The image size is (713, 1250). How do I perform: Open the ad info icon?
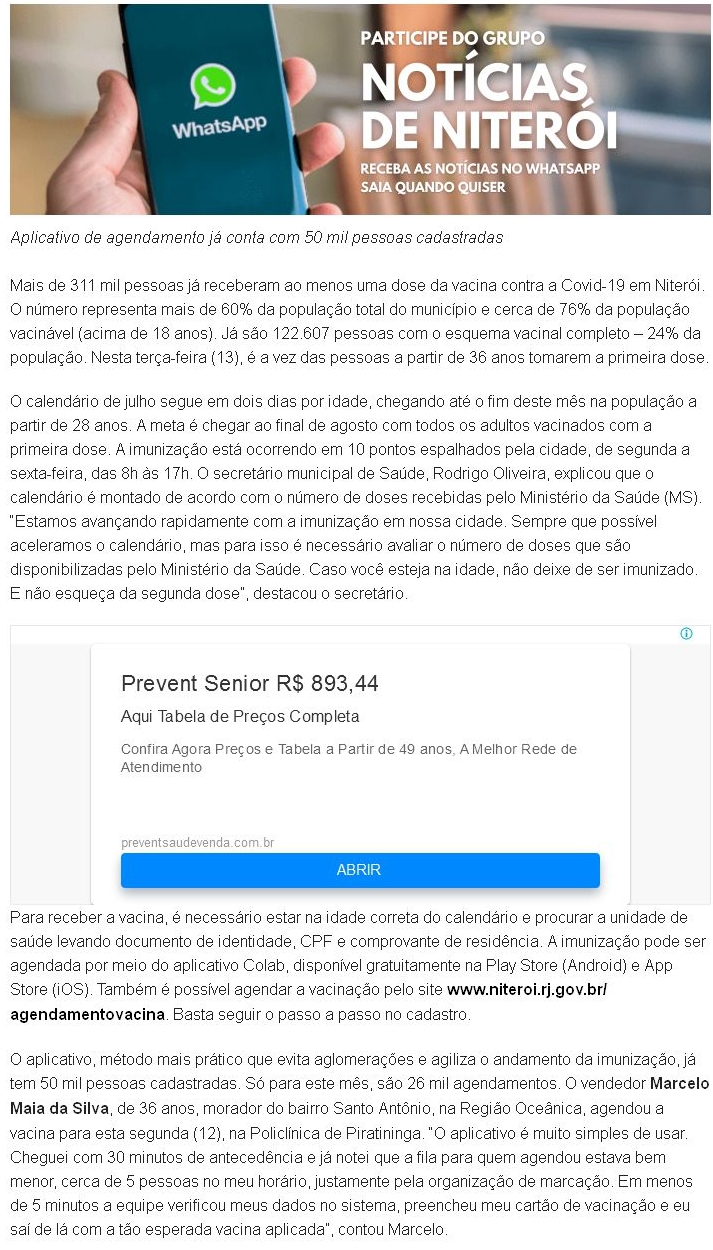(686, 634)
